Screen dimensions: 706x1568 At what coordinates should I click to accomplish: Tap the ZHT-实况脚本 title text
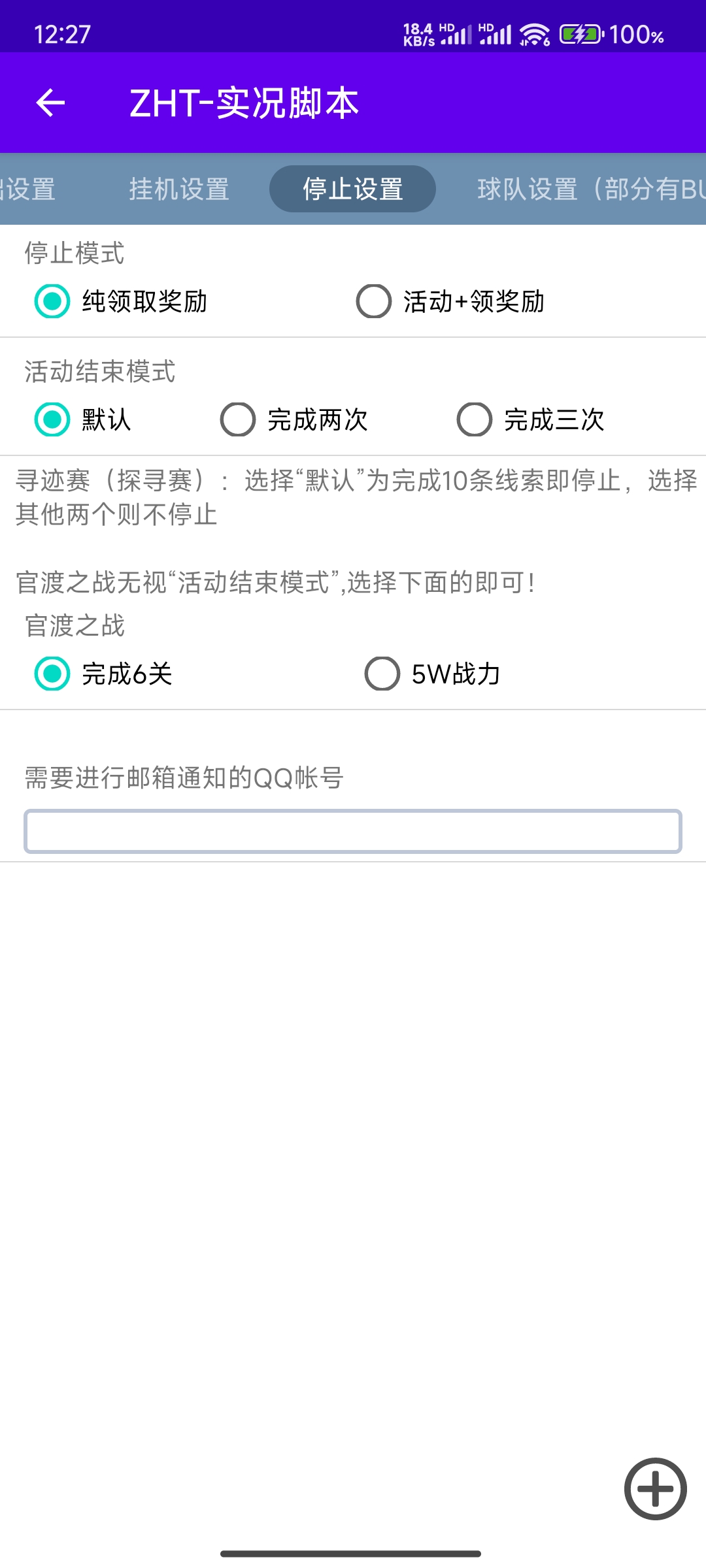[243, 103]
